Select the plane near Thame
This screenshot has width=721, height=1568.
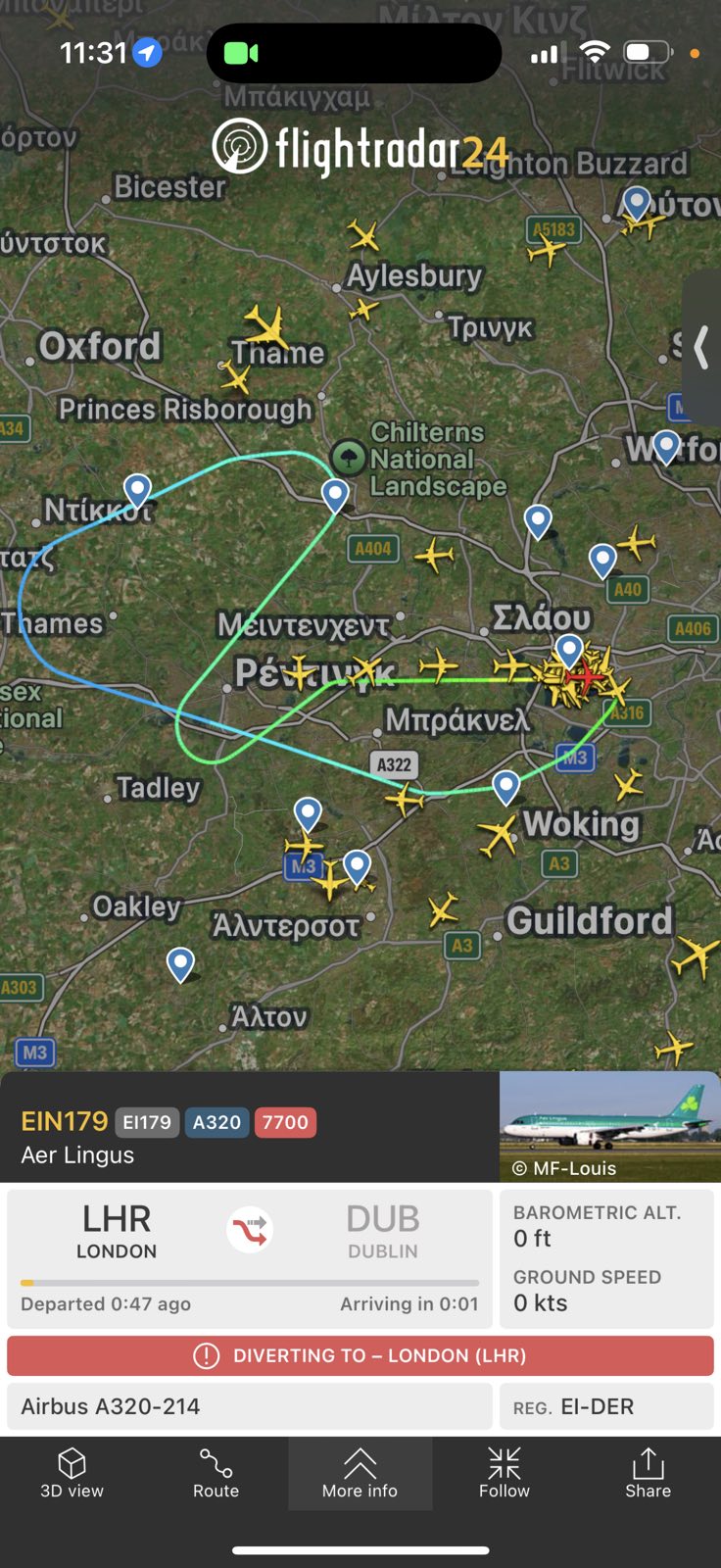click(265, 326)
